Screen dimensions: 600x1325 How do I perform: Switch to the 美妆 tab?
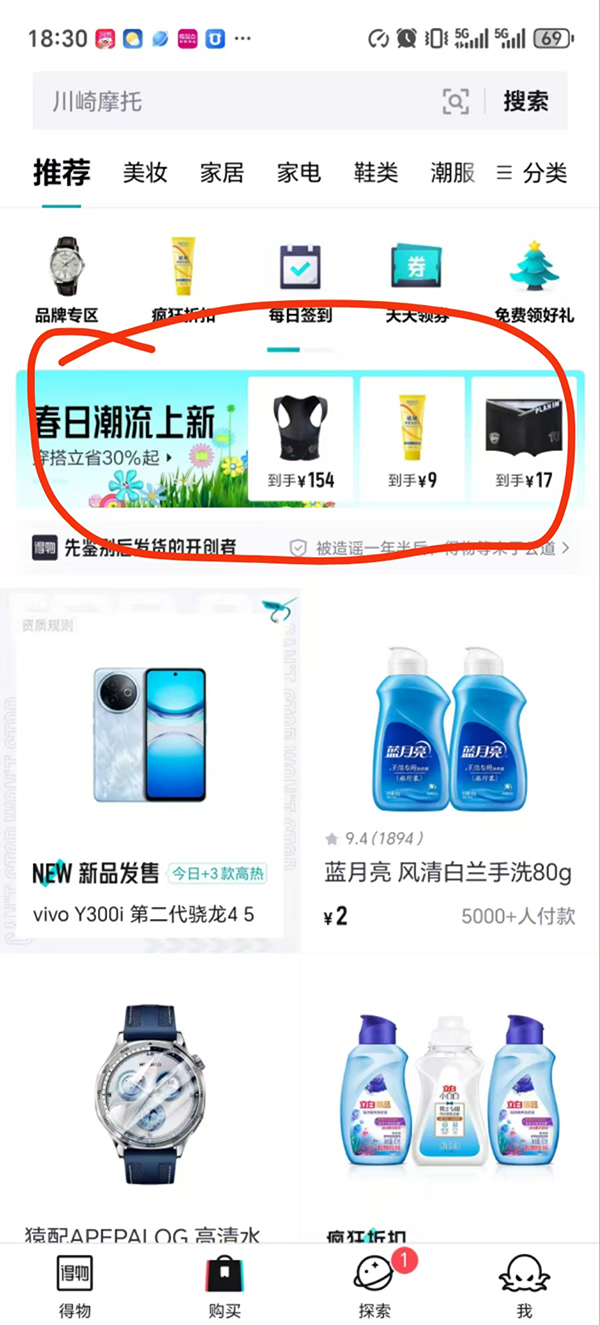145,173
